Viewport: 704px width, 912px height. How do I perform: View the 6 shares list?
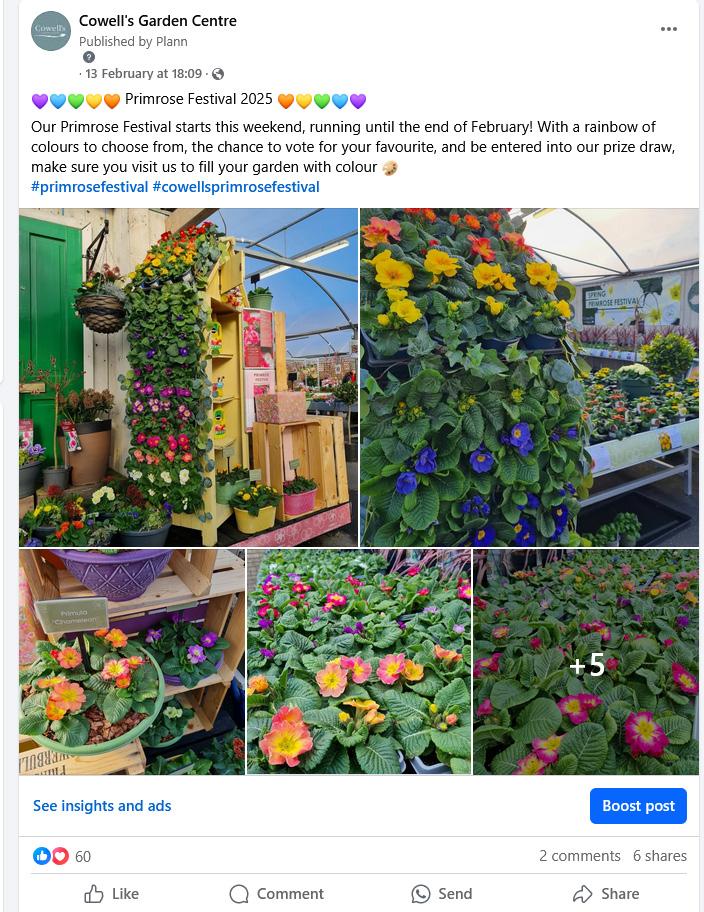[x=659, y=856]
